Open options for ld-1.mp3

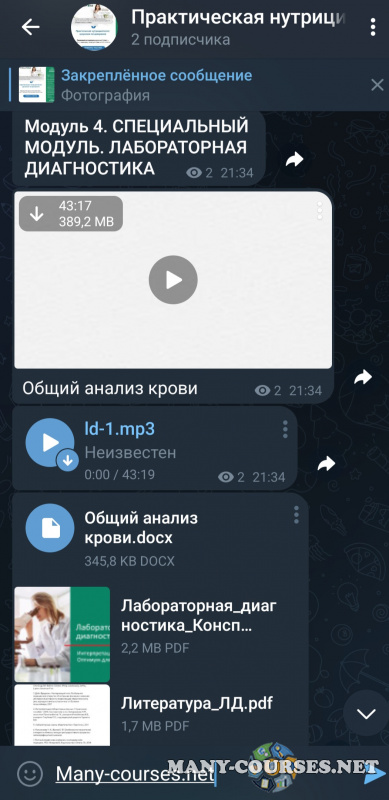pyautogui.click(x=285, y=430)
